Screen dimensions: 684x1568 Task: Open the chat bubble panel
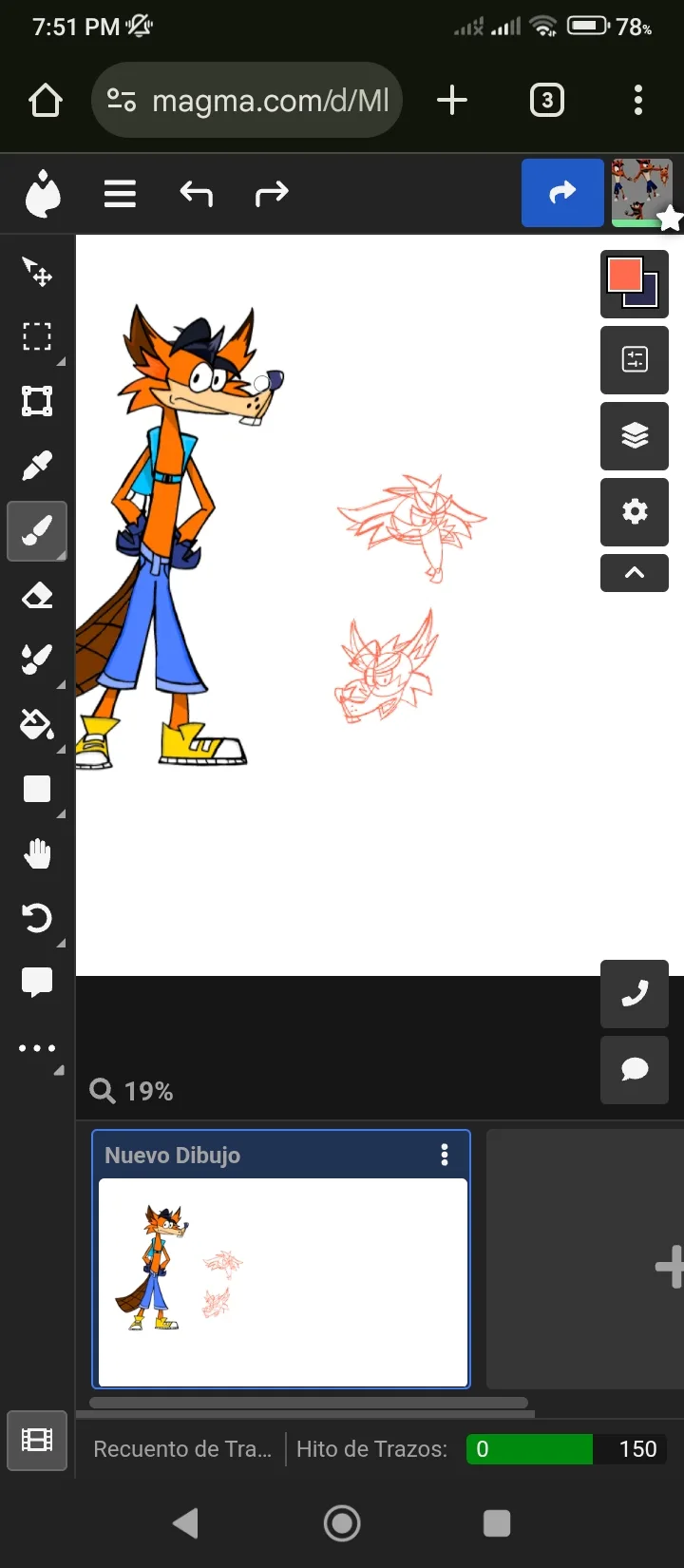tap(634, 1069)
